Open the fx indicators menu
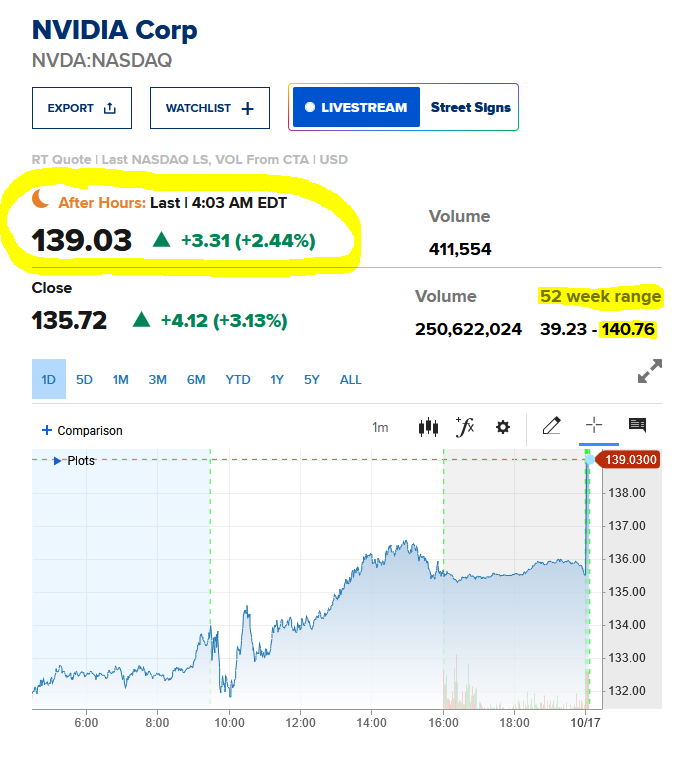The image size is (681, 762). [464, 427]
